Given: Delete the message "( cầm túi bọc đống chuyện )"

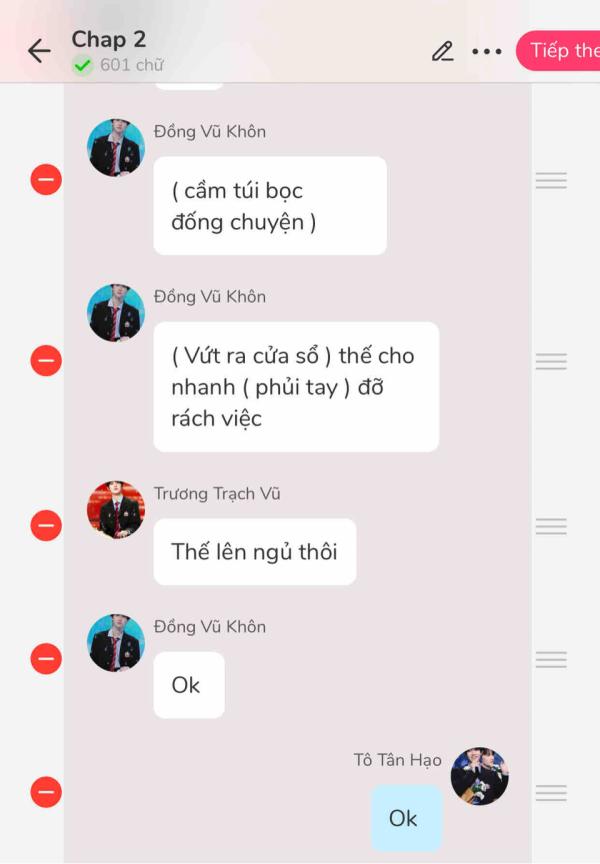Looking at the screenshot, I should 46,180.
